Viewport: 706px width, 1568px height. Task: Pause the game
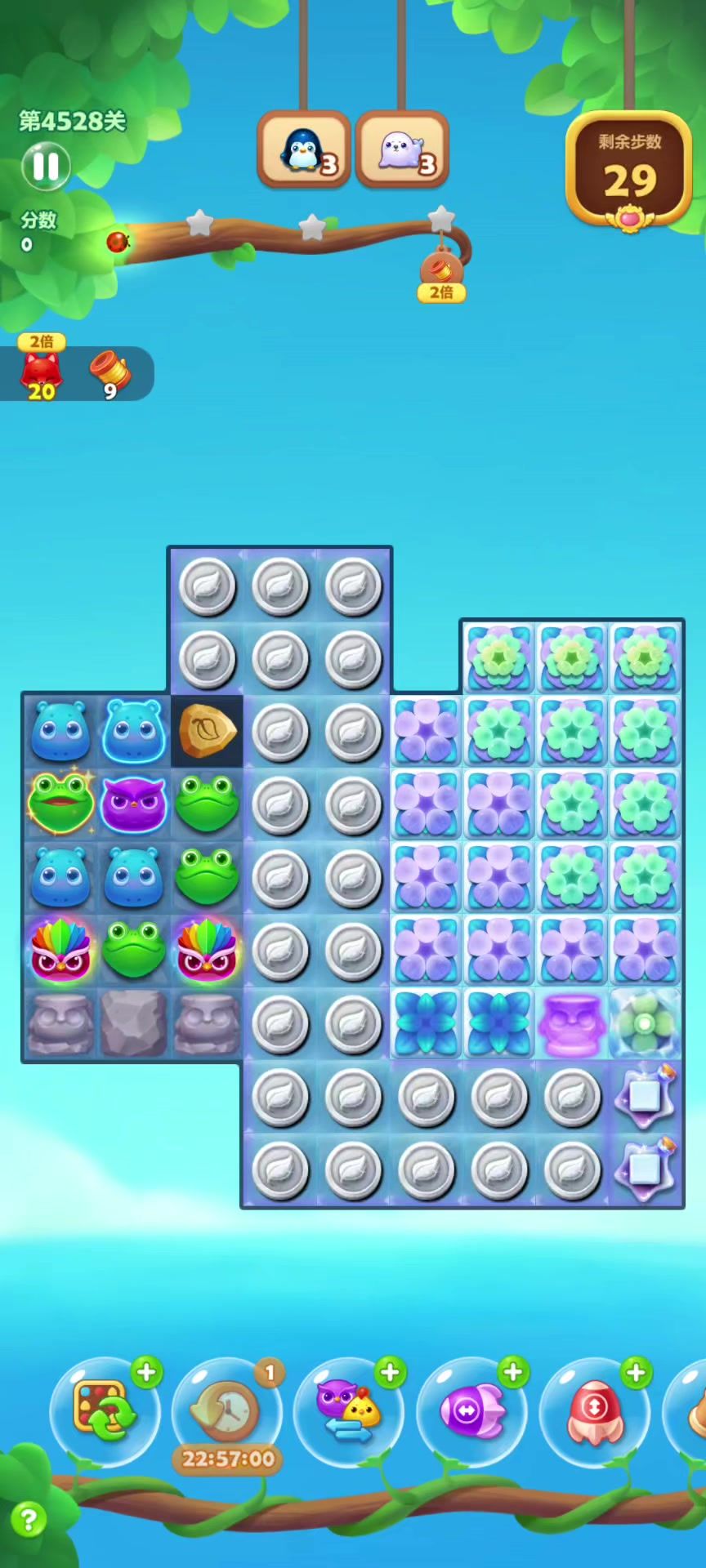[x=46, y=167]
